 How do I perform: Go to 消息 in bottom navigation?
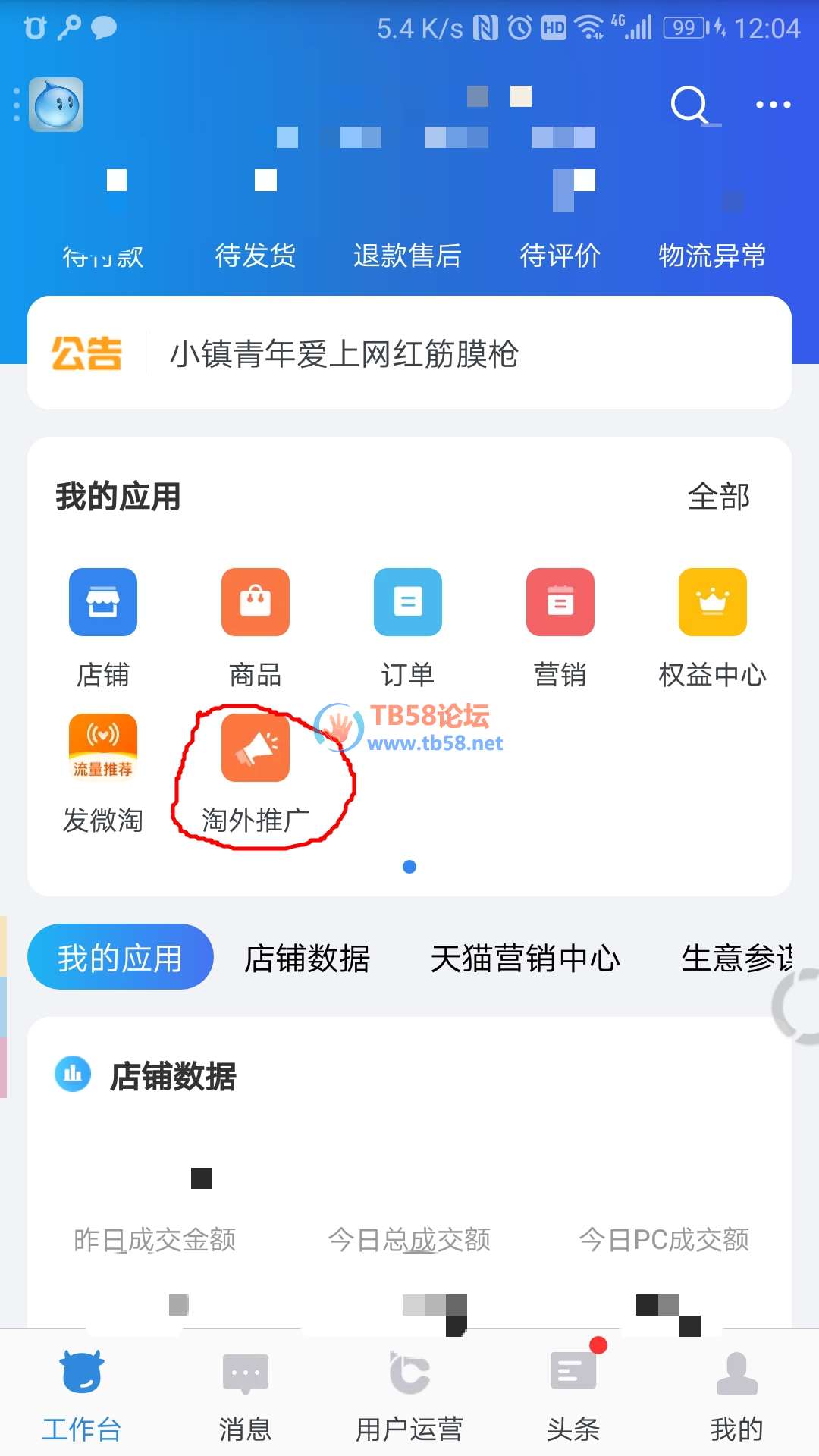245,1397
